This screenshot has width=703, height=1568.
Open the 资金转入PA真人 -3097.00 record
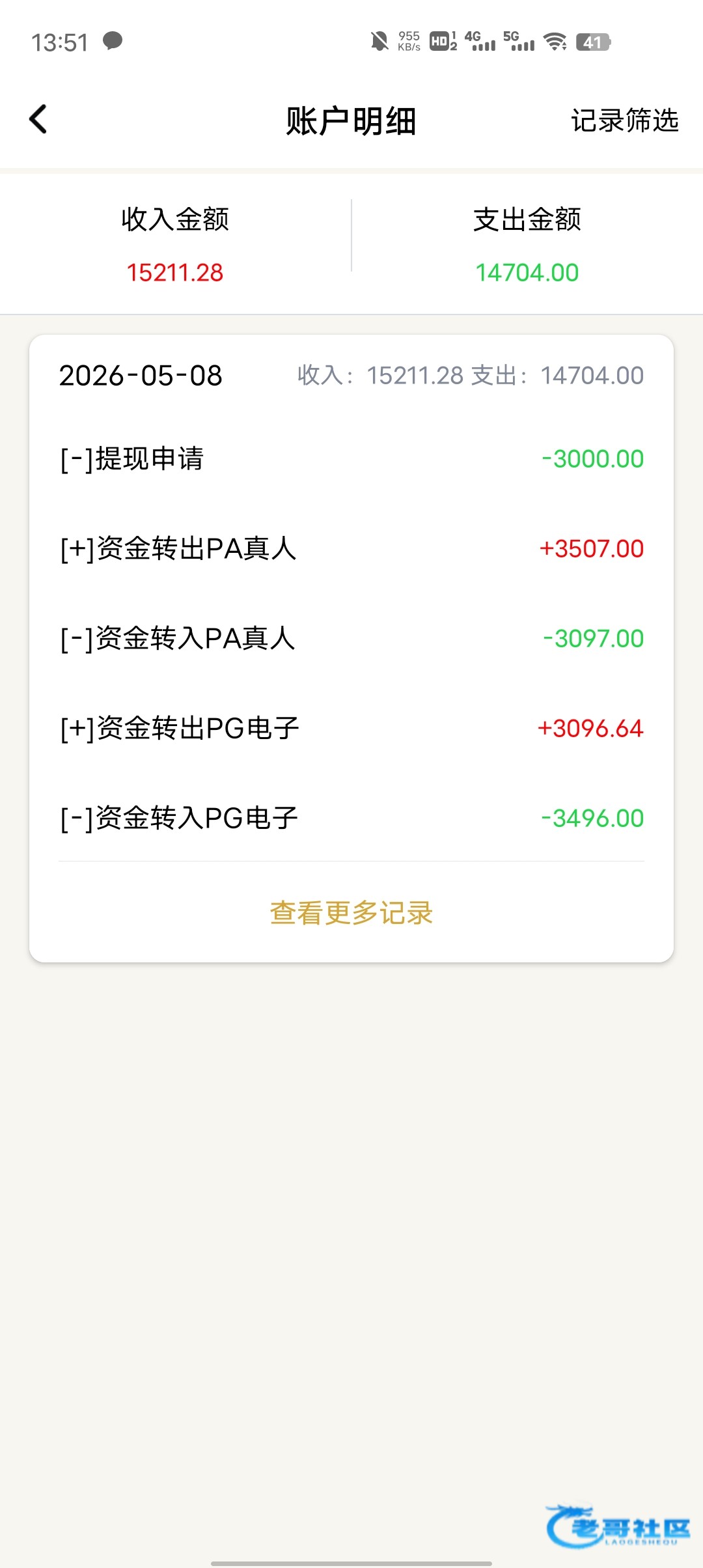[x=351, y=639]
